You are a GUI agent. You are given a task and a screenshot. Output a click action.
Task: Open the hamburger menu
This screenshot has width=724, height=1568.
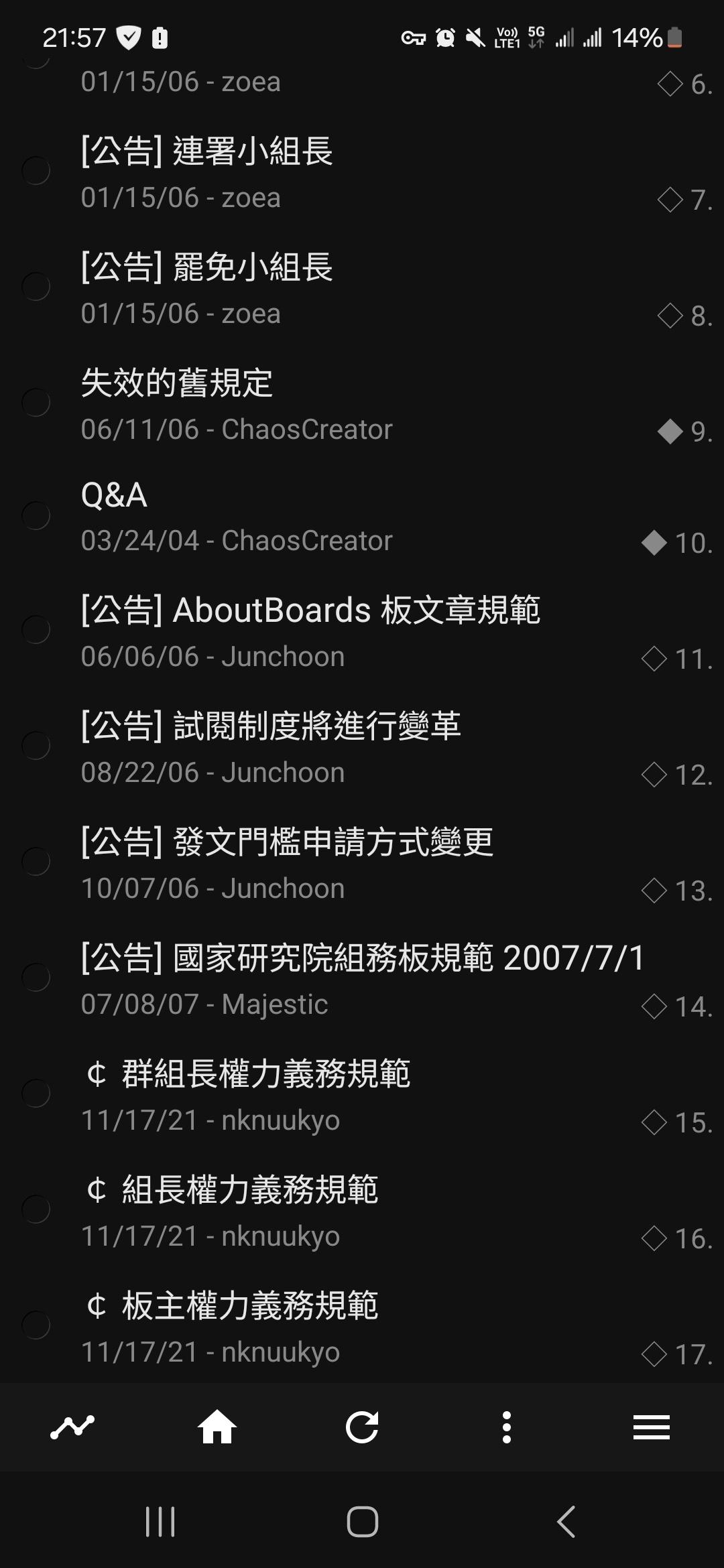coord(652,1427)
